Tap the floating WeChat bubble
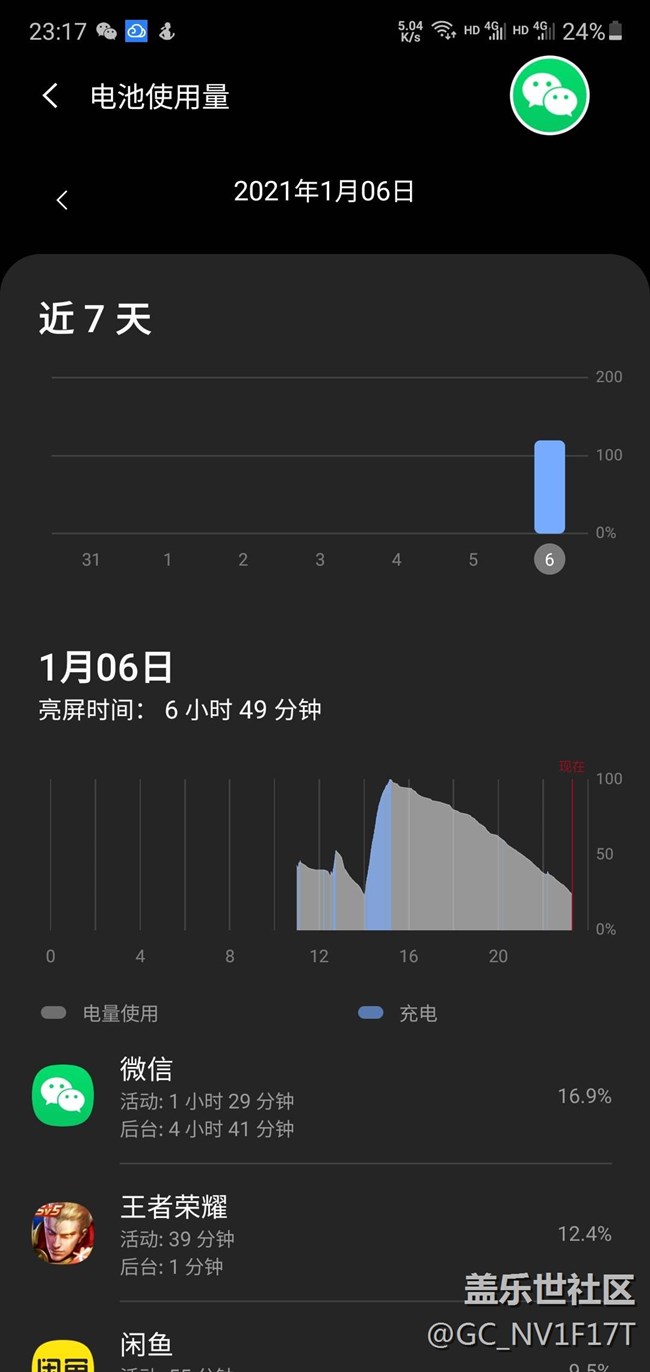Viewport: 650px width, 1372px height. pos(549,96)
